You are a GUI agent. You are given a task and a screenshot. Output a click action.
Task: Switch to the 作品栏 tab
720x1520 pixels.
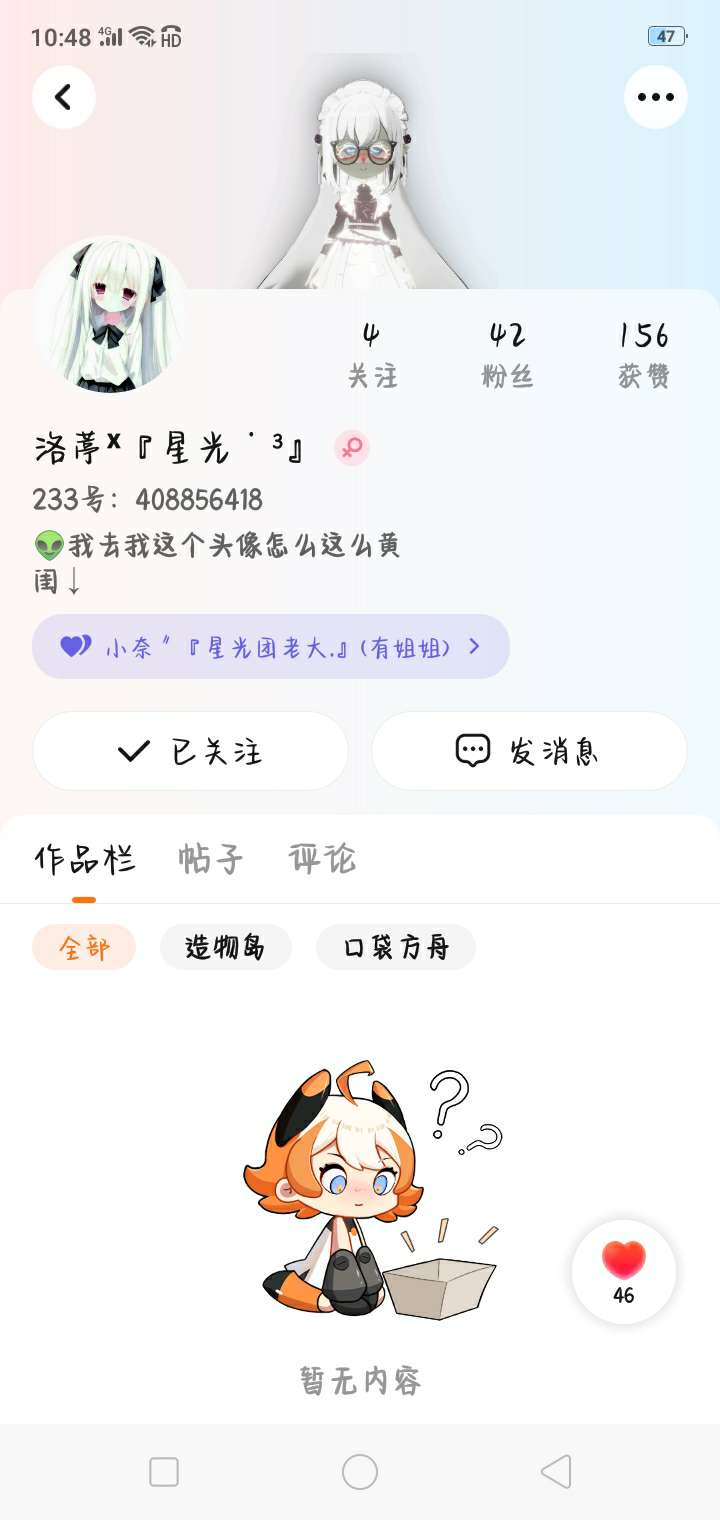click(84, 859)
